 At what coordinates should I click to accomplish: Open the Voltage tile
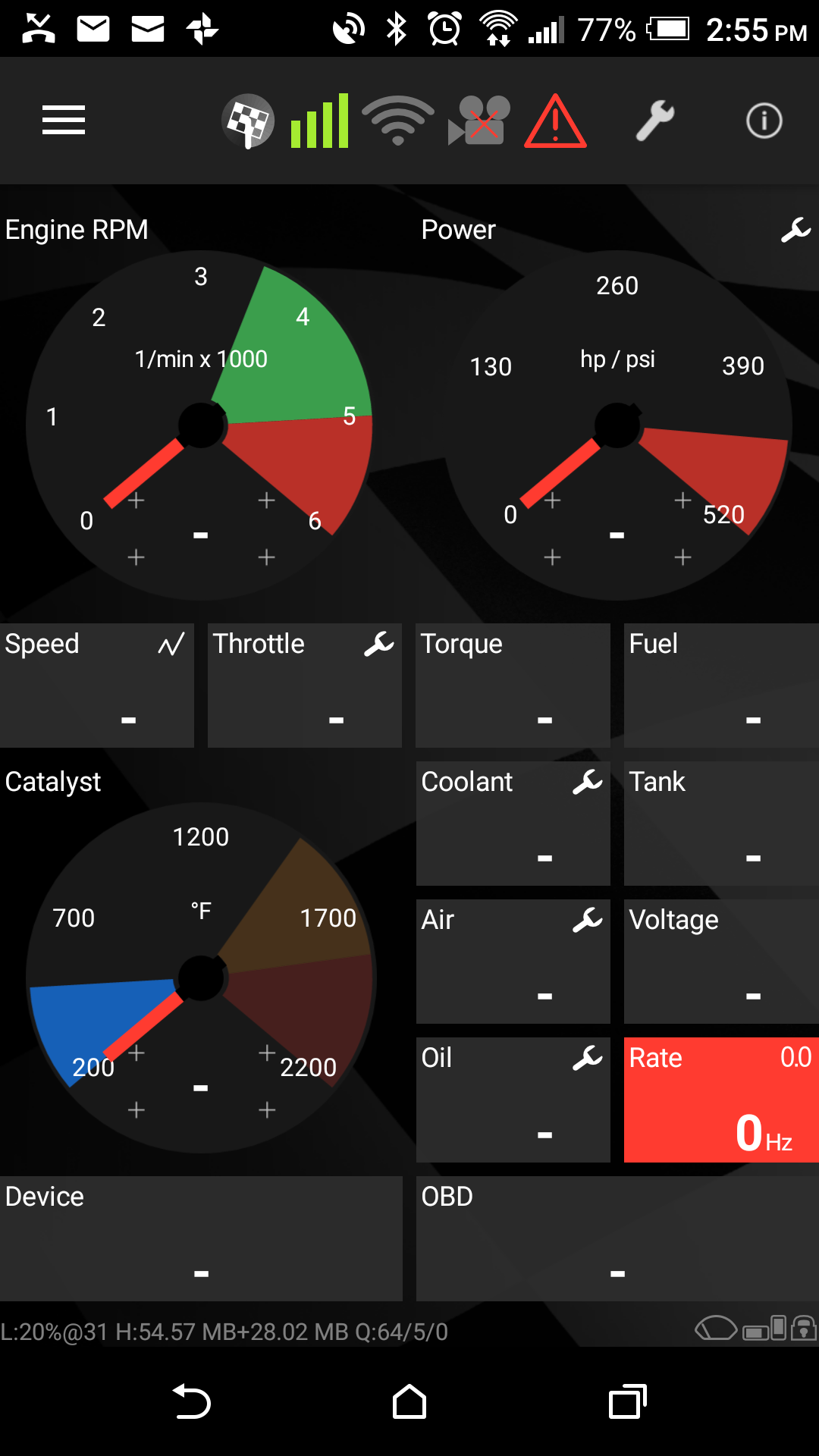pyautogui.click(x=720, y=961)
